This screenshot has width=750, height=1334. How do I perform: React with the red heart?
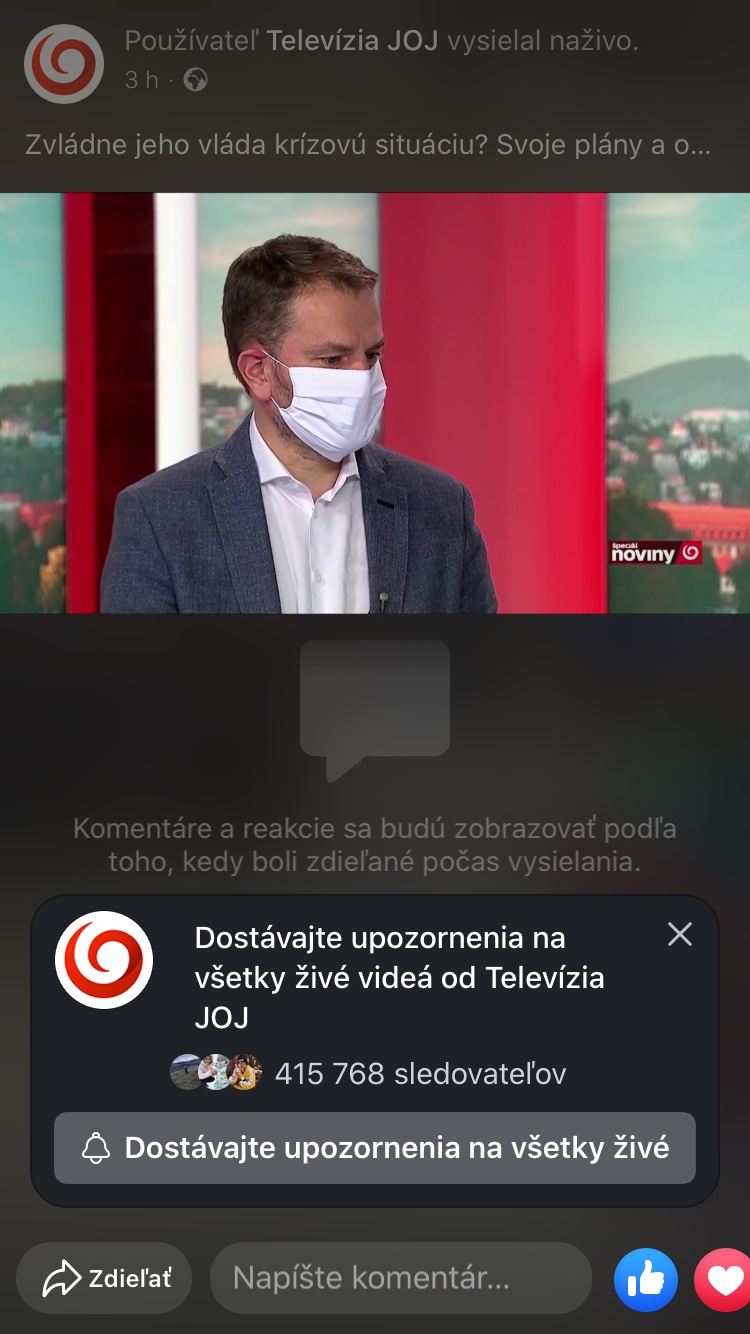click(725, 1279)
